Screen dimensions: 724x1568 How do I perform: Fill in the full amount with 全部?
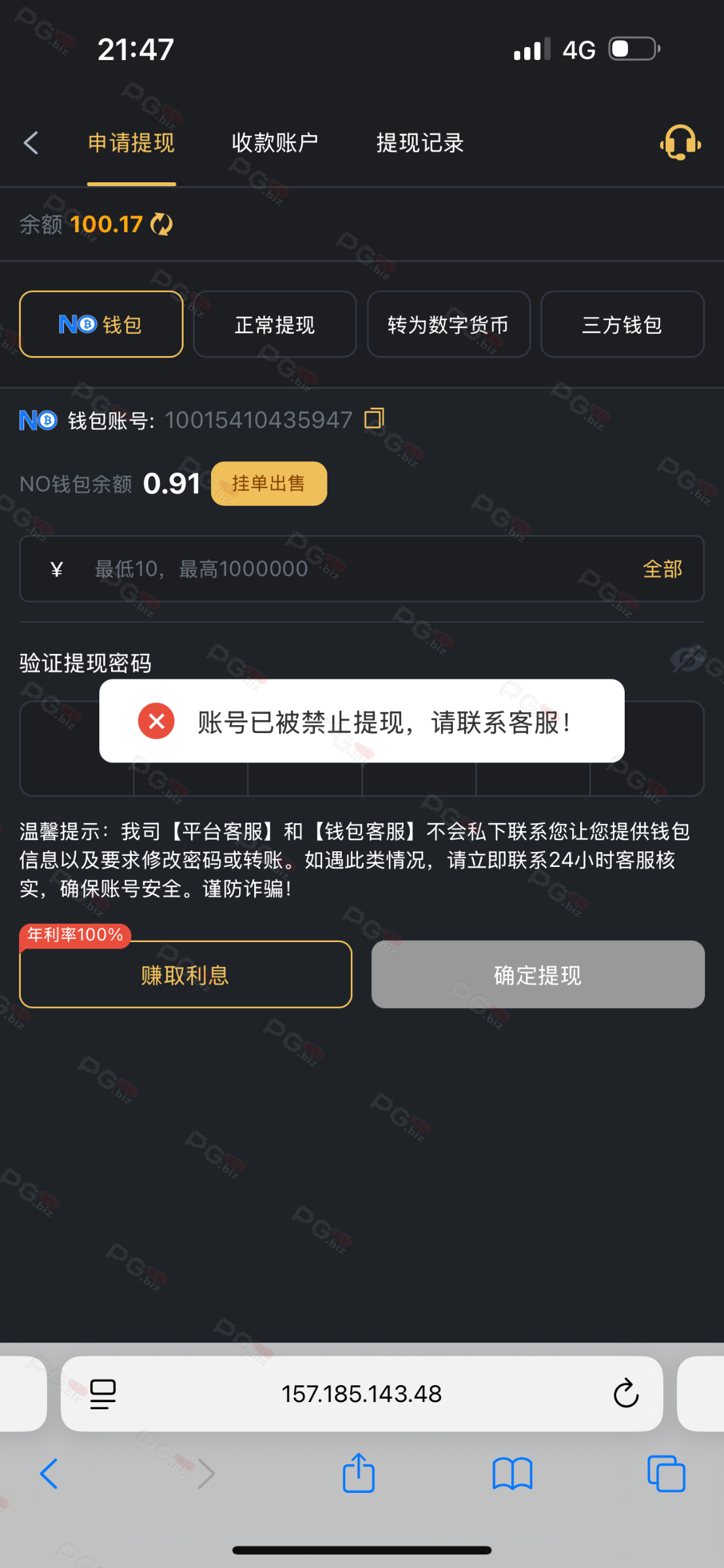click(x=662, y=568)
